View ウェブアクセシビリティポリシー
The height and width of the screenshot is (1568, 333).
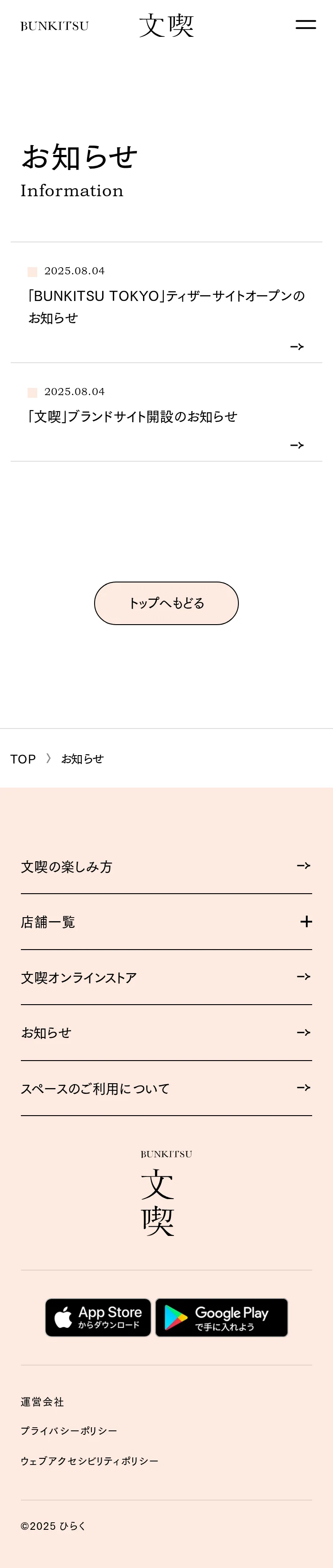(x=90, y=1460)
